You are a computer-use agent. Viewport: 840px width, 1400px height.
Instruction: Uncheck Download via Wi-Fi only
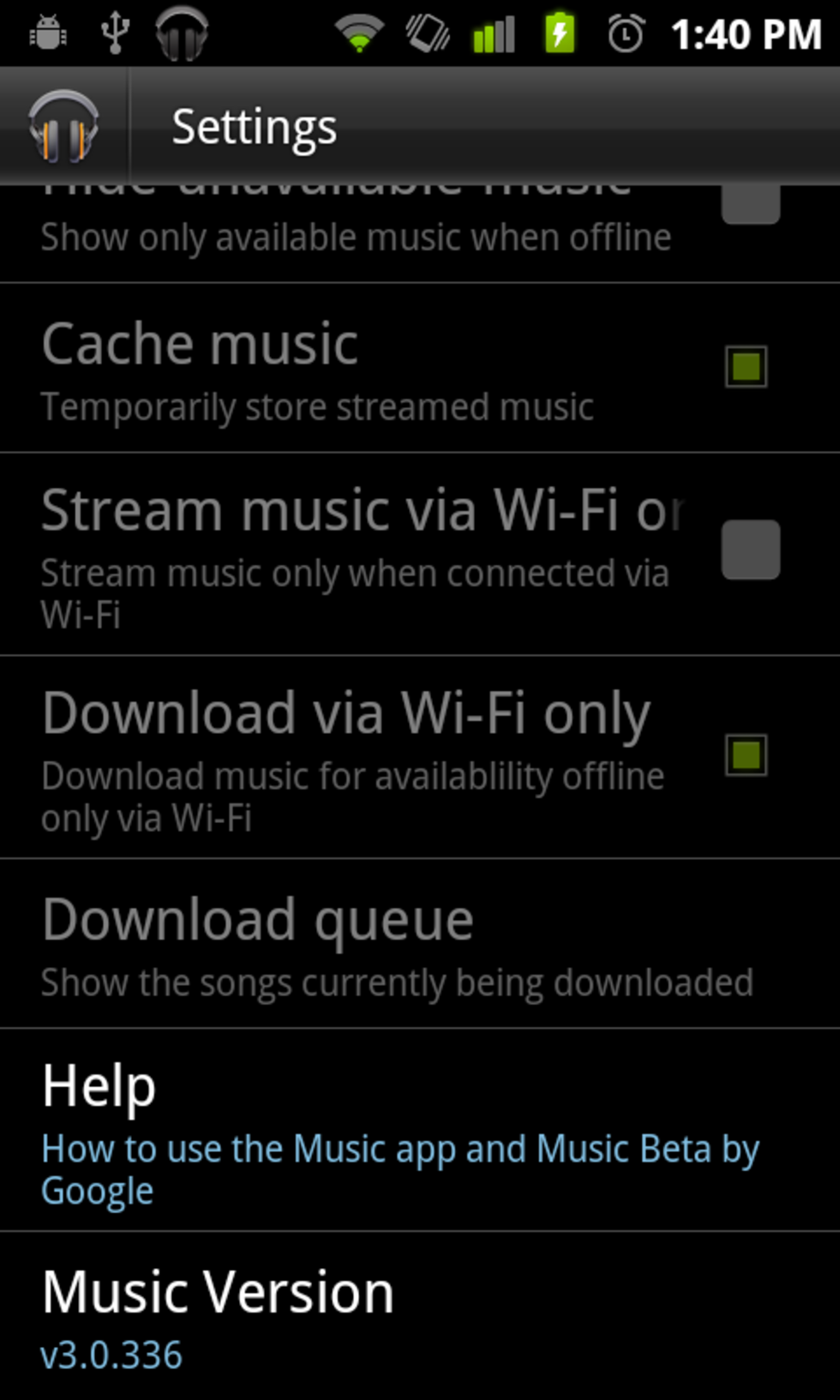(746, 755)
